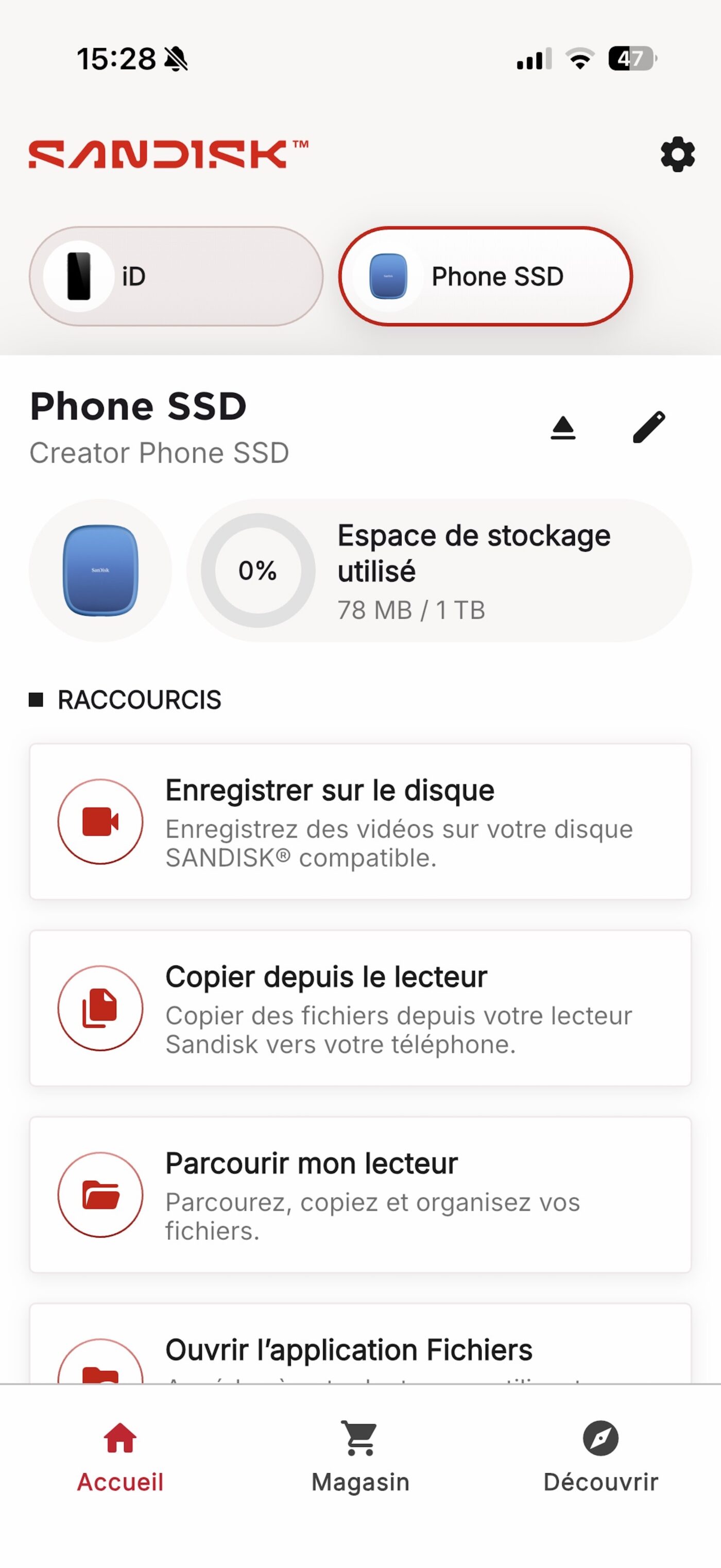Eject the Phone SSD drive
Viewport: 721px width, 1568px height.
tap(563, 428)
